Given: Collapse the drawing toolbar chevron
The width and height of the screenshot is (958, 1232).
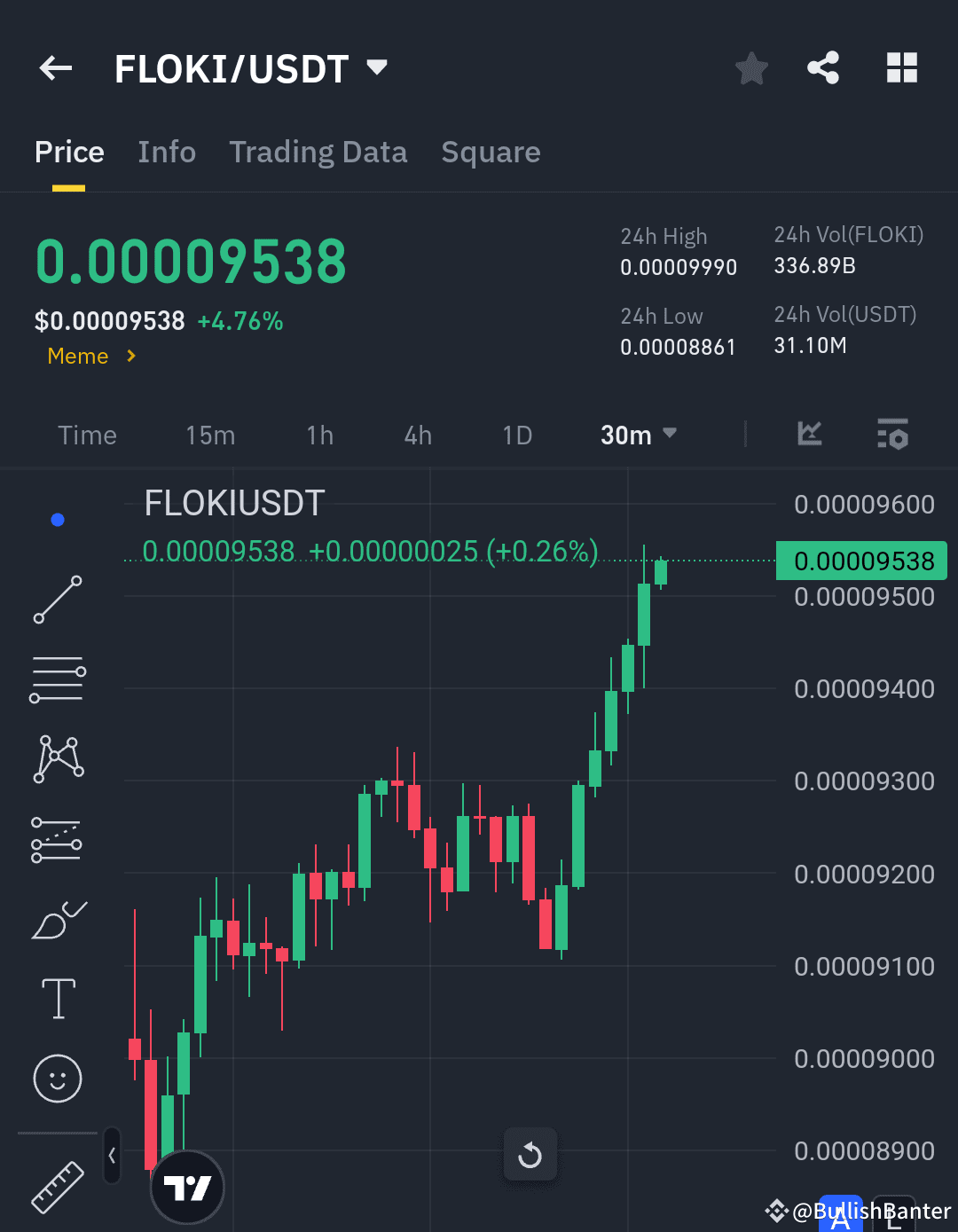Looking at the screenshot, I should tap(112, 1157).
